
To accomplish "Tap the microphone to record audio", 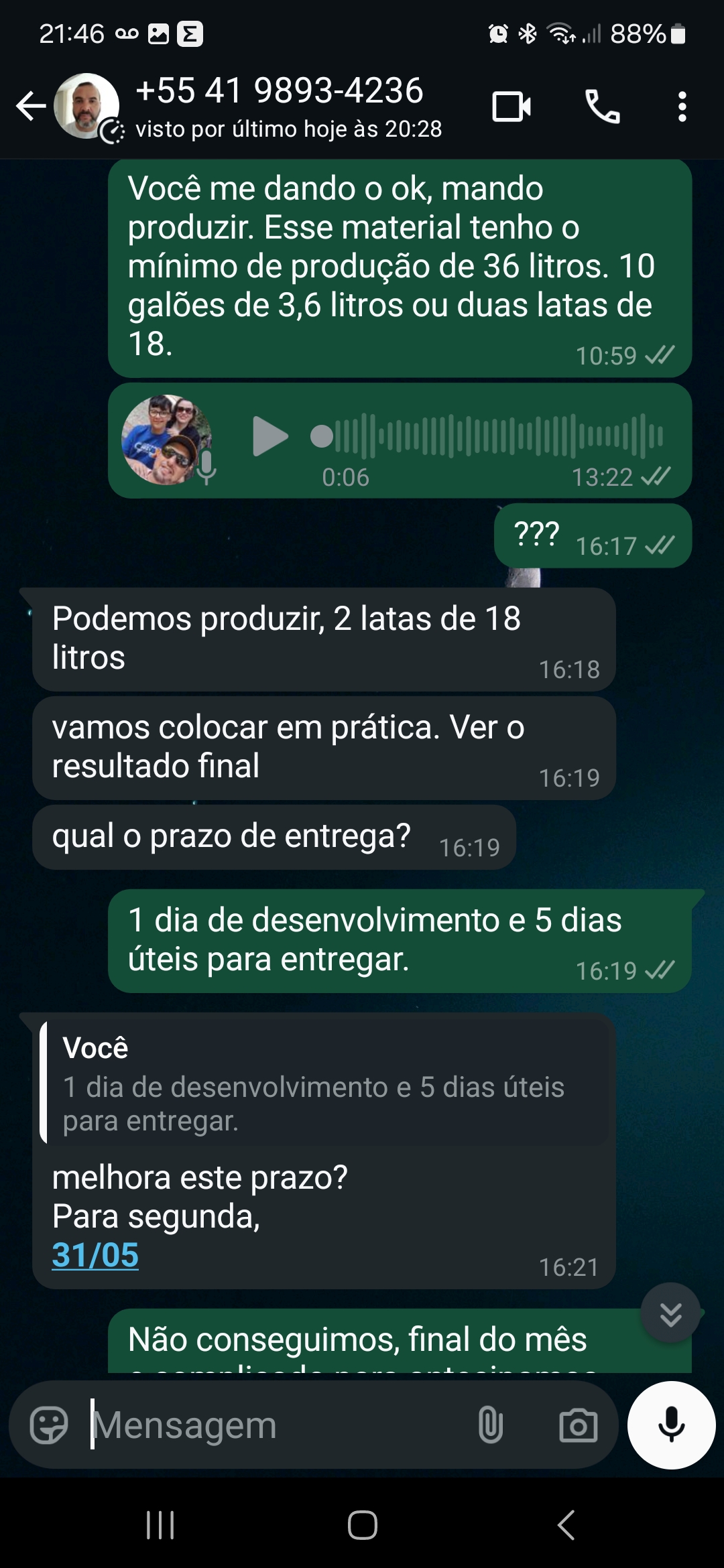I will [x=671, y=1425].
